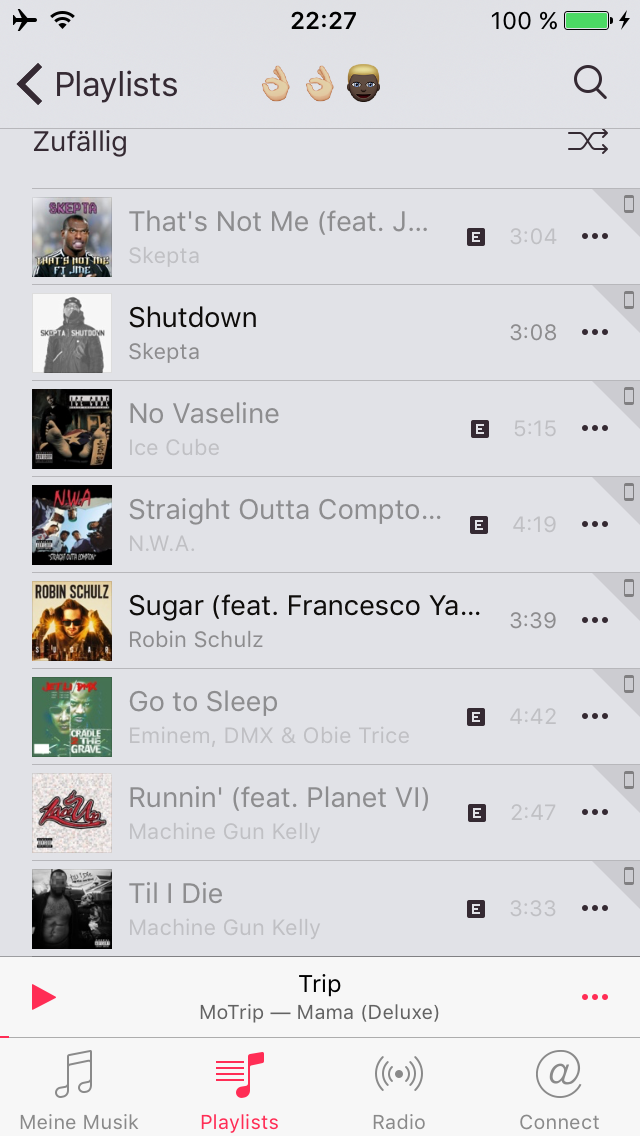Open more options for Runnin'
Image resolution: width=640 pixels, height=1136 pixels.
[x=595, y=812]
